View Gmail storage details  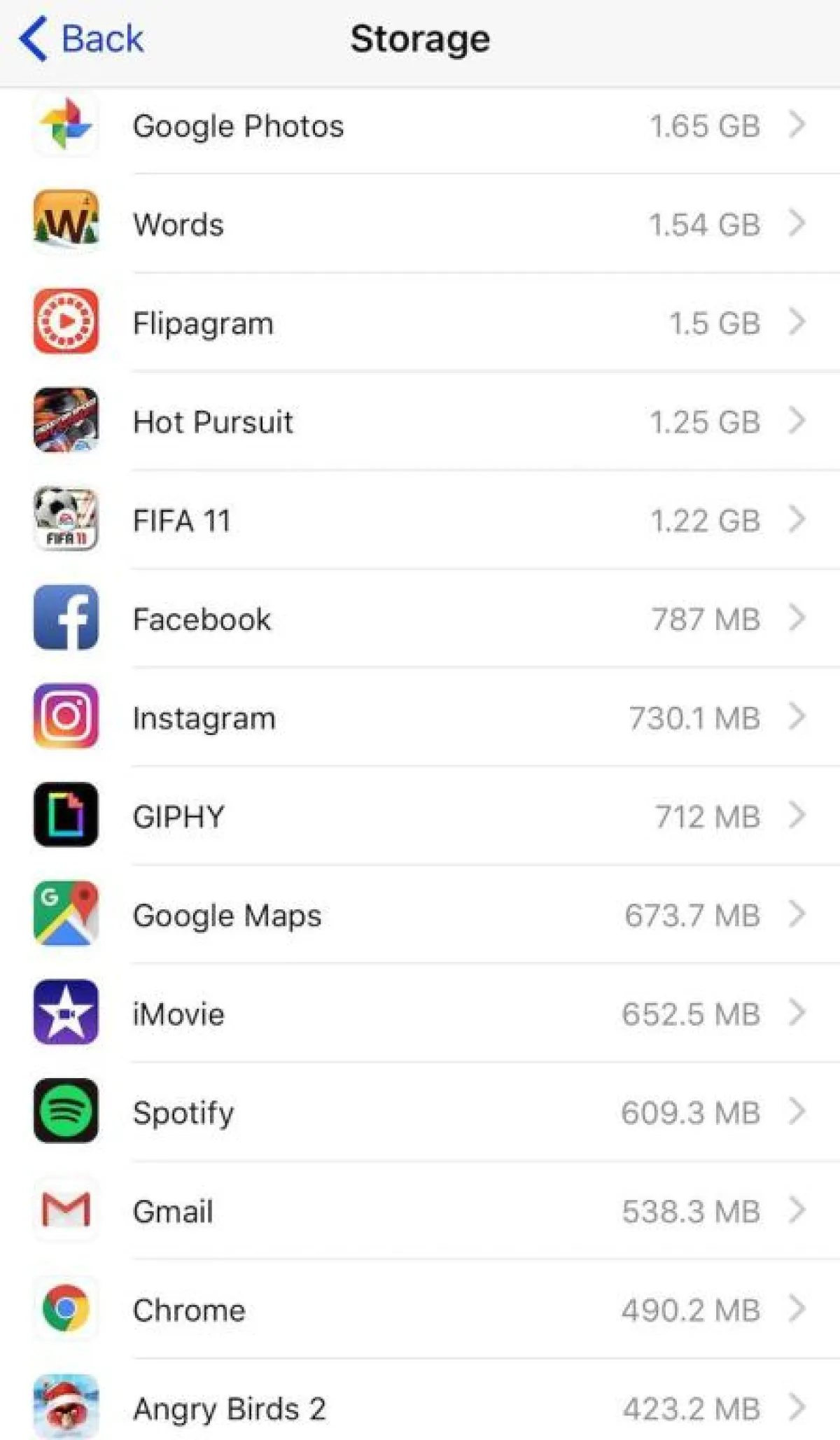coord(420,1212)
